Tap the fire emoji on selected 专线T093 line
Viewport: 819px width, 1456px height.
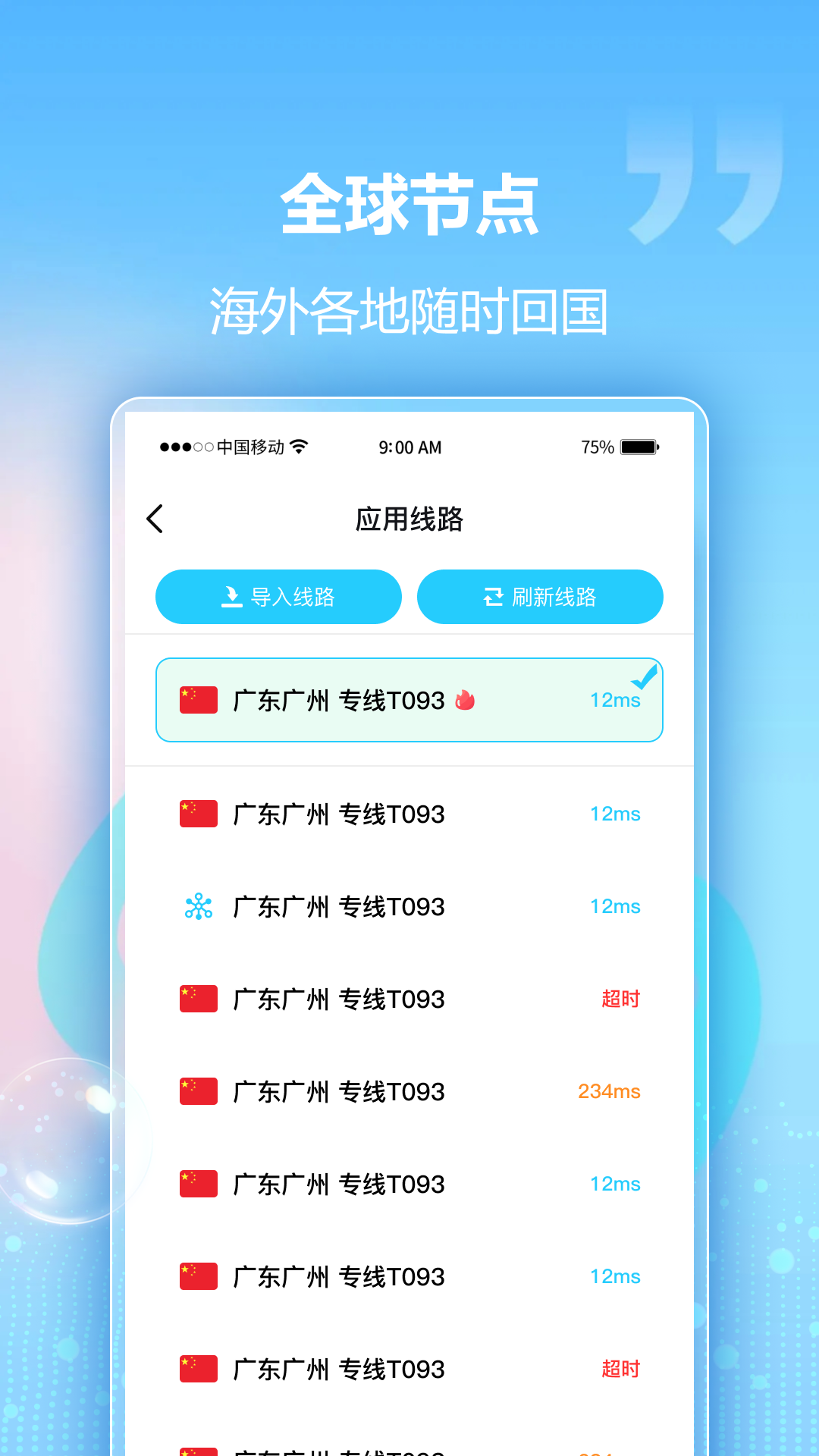pos(466,699)
